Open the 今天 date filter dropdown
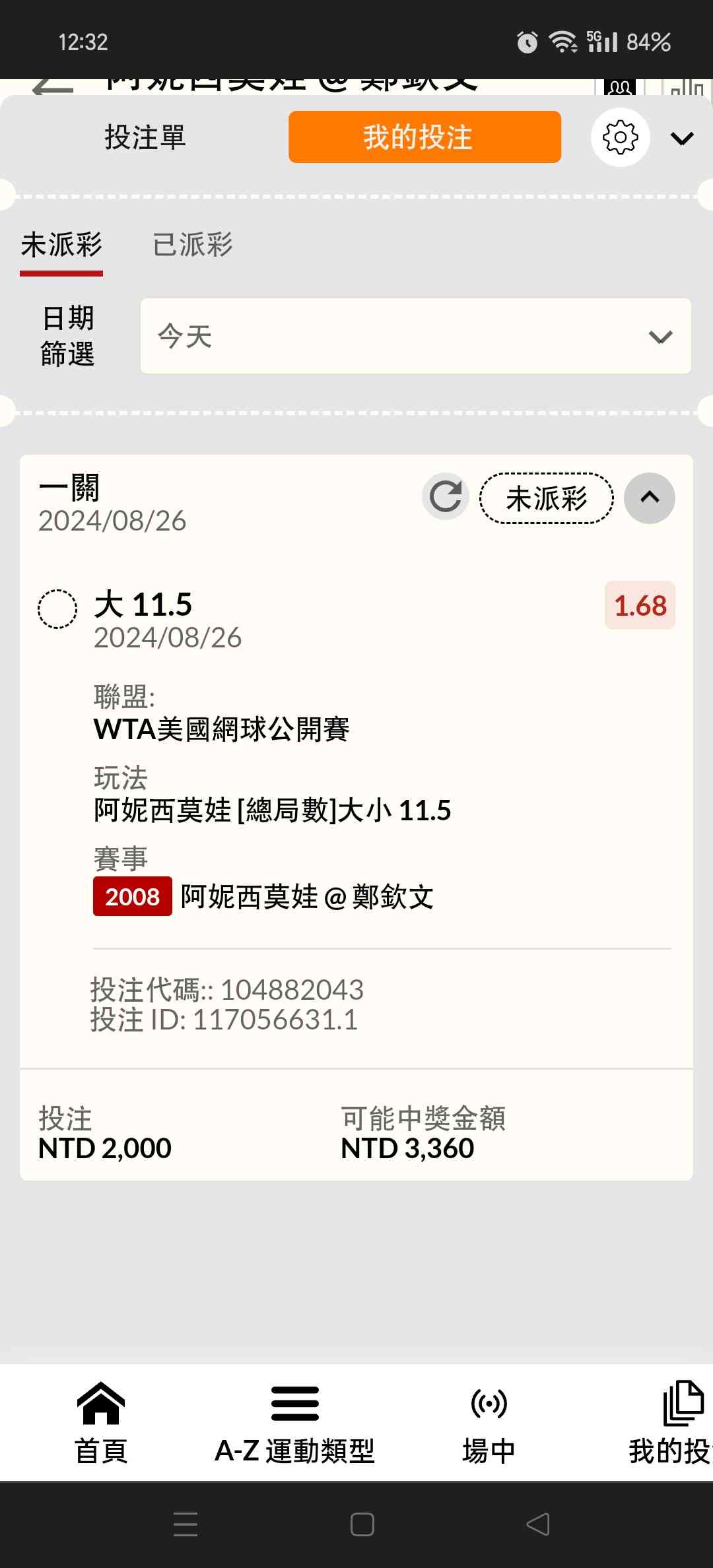 (415, 336)
